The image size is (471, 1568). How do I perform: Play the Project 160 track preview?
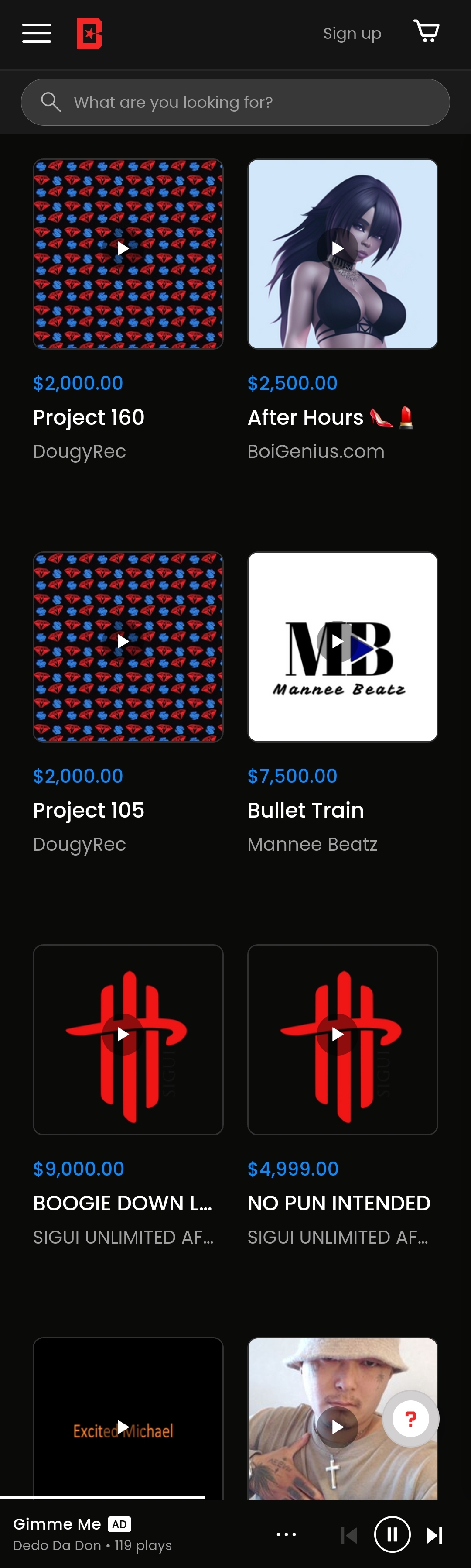tap(123, 248)
